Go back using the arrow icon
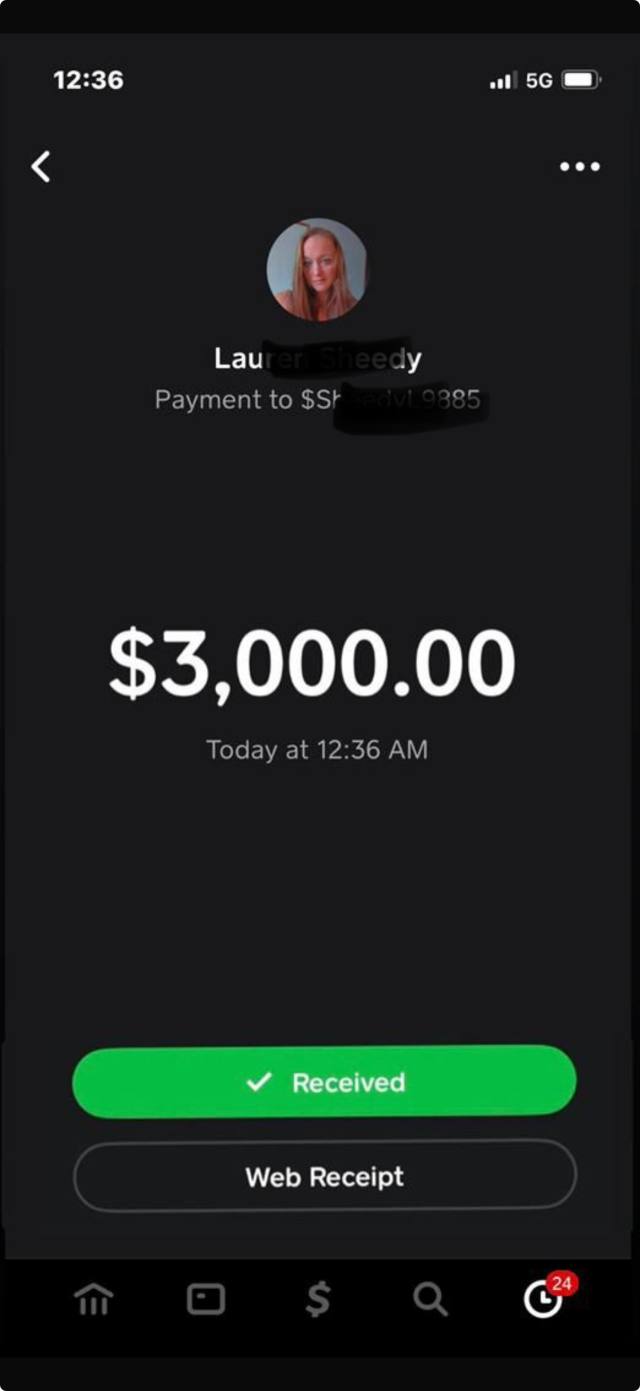 click(x=41, y=166)
